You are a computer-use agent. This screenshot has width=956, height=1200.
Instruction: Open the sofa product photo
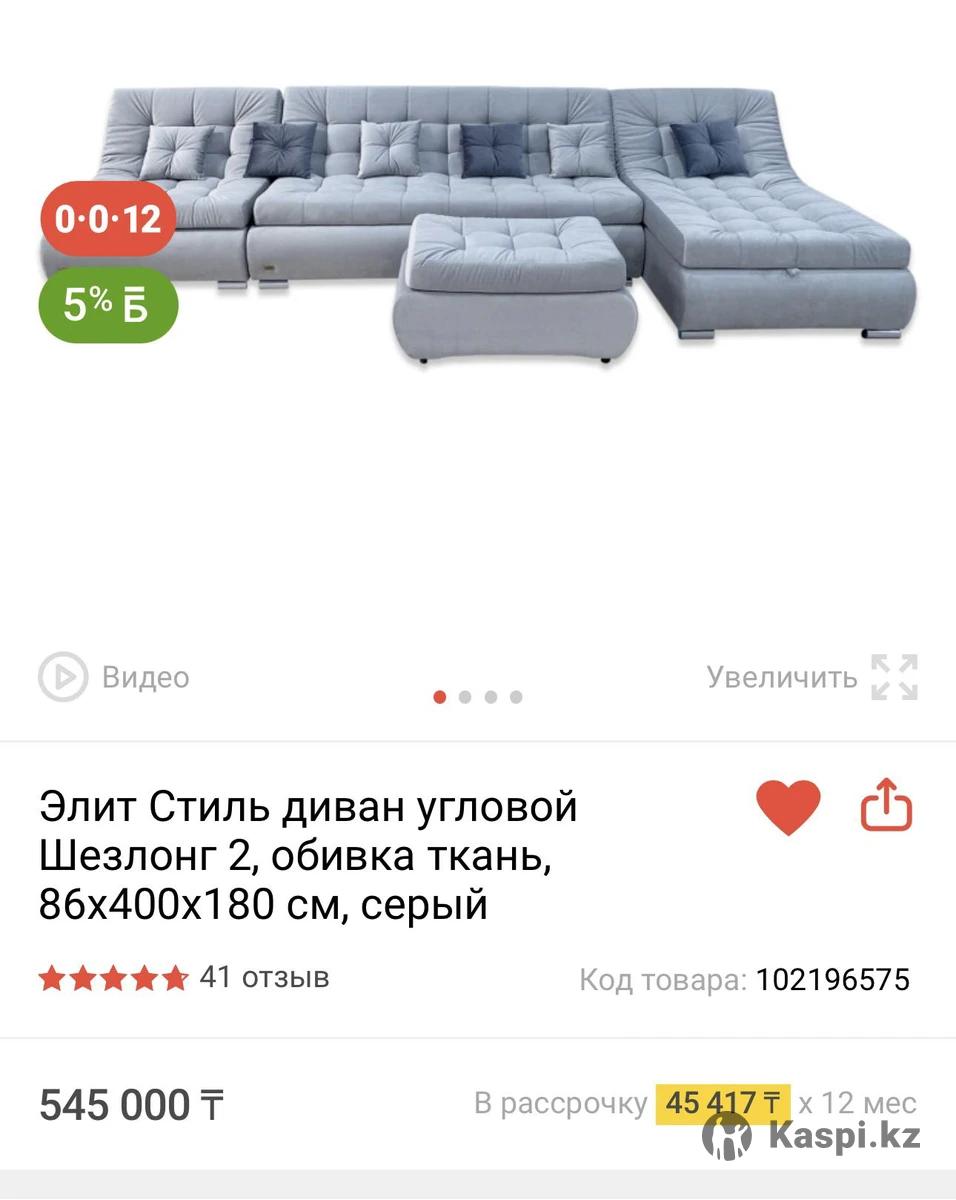478,230
